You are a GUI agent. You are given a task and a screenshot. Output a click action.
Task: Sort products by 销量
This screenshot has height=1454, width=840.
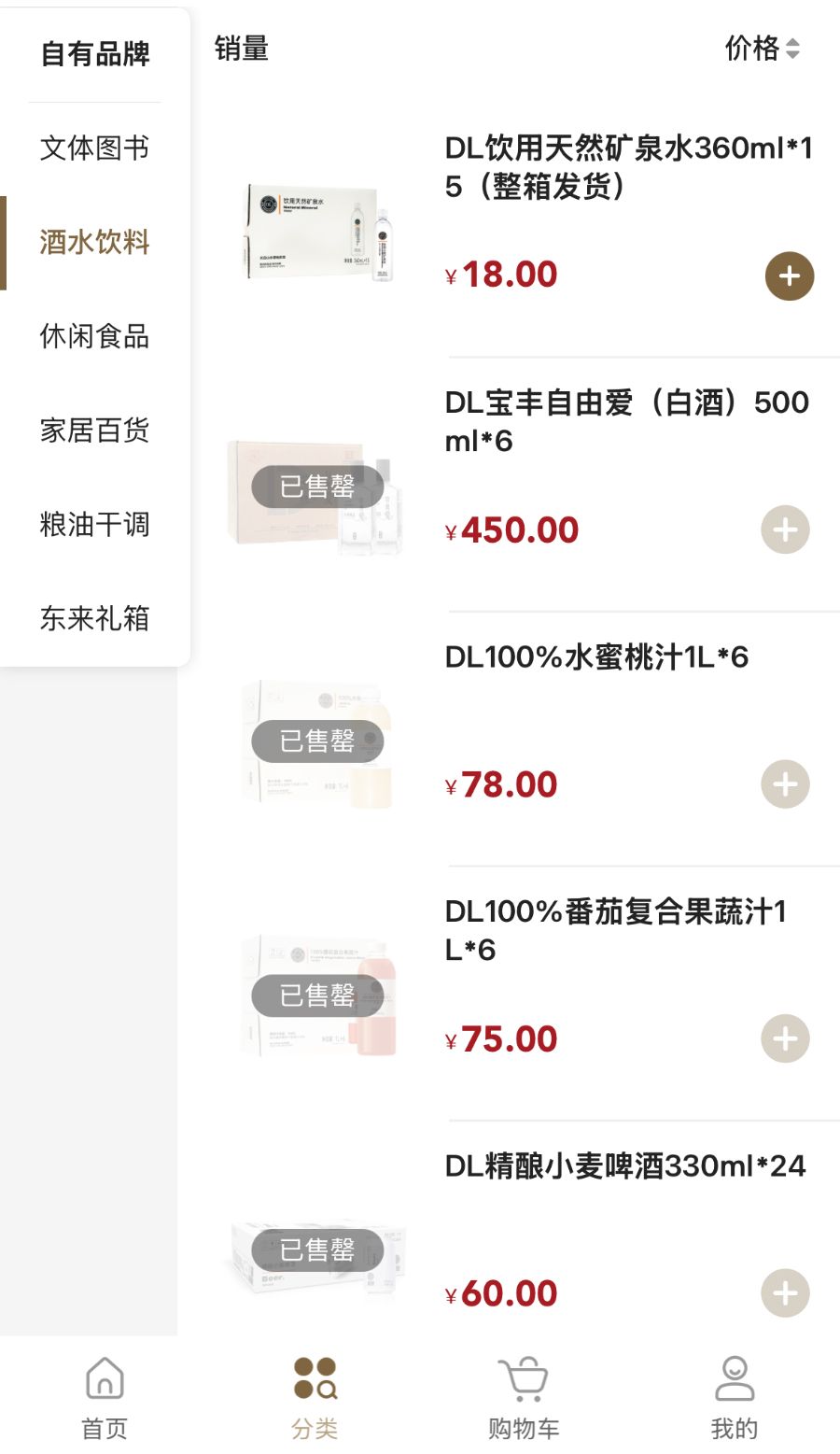click(242, 49)
